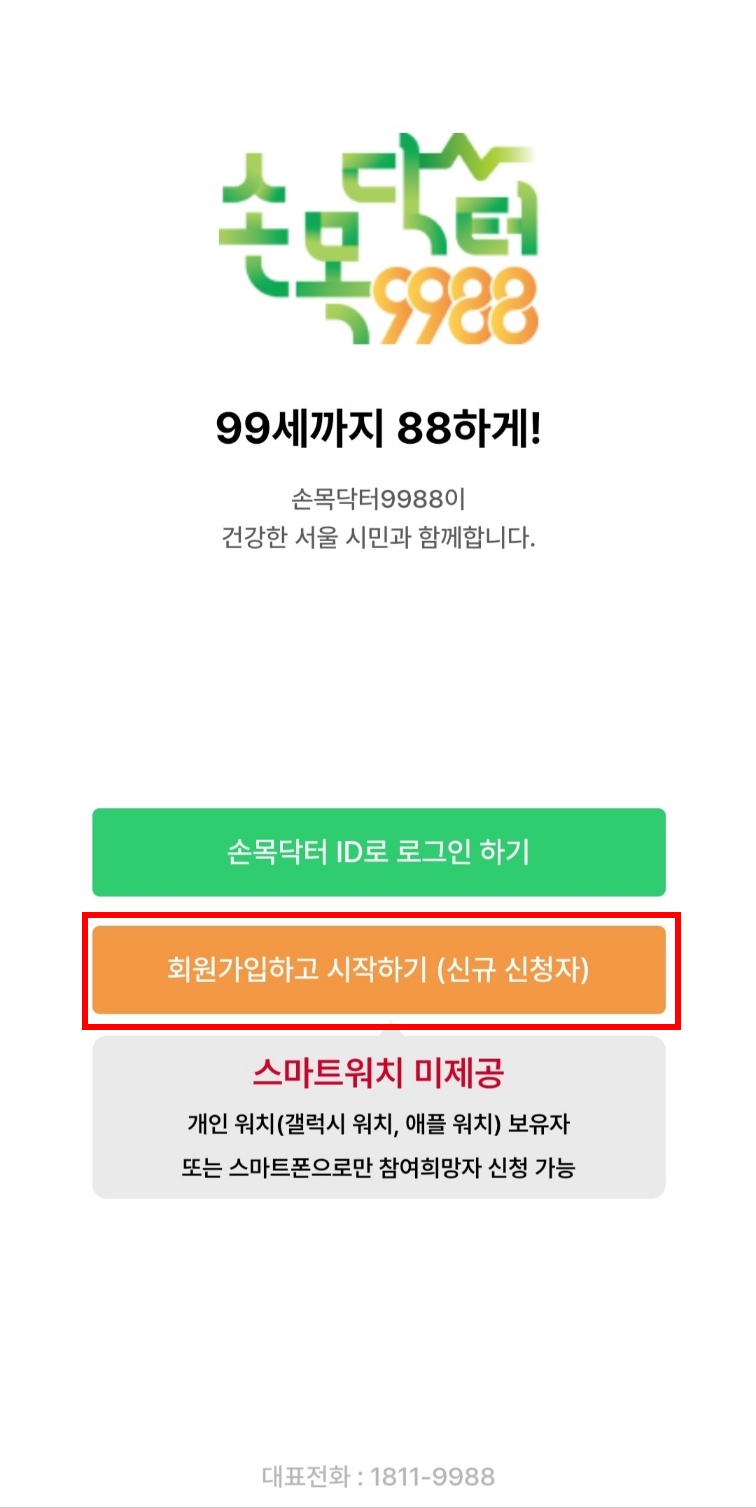Tap the red '스마트워치 미제공' heading text
Viewport: 756px width, 1508px height.
[x=378, y=1072]
